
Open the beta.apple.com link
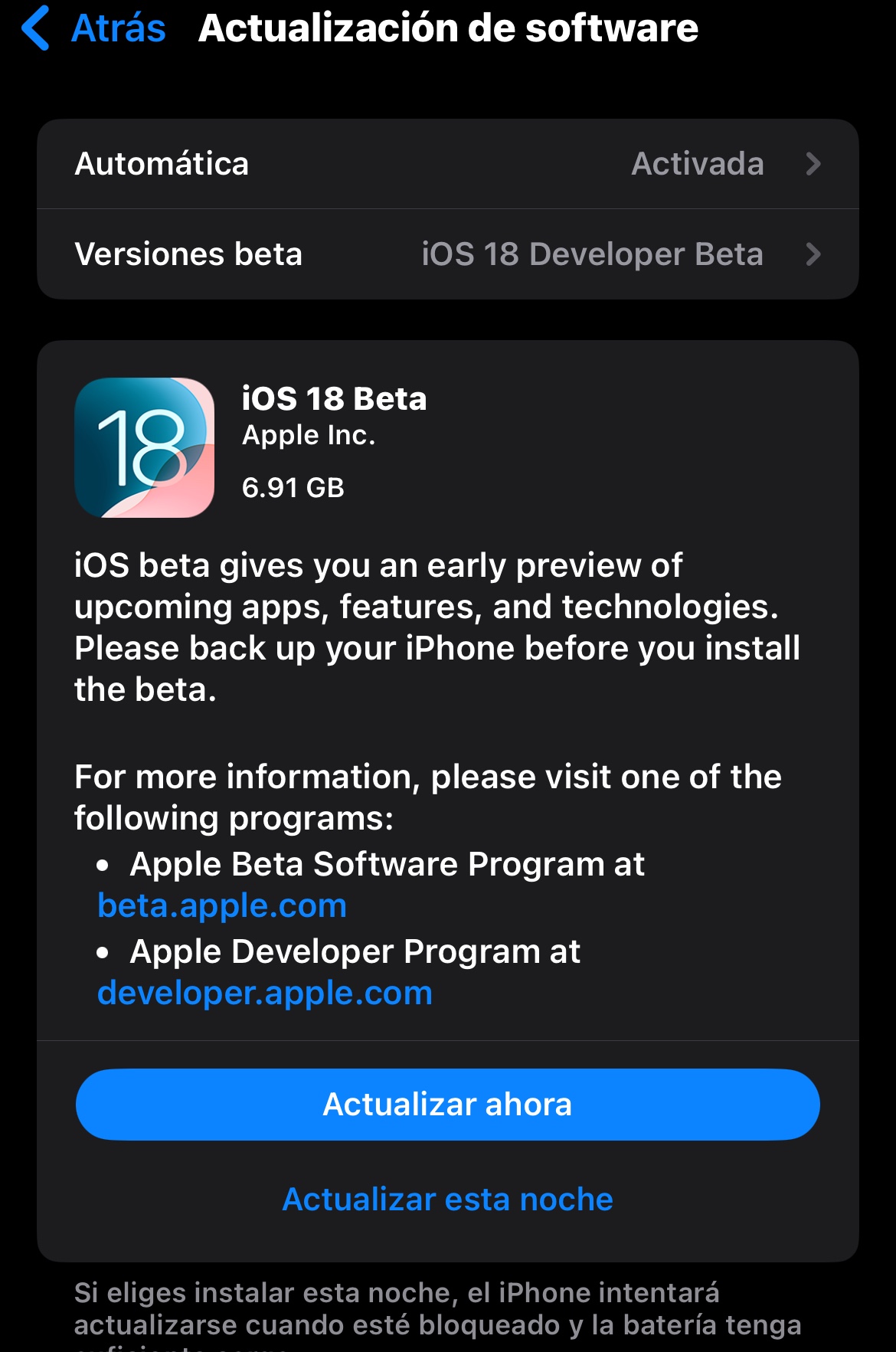point(222,906)
